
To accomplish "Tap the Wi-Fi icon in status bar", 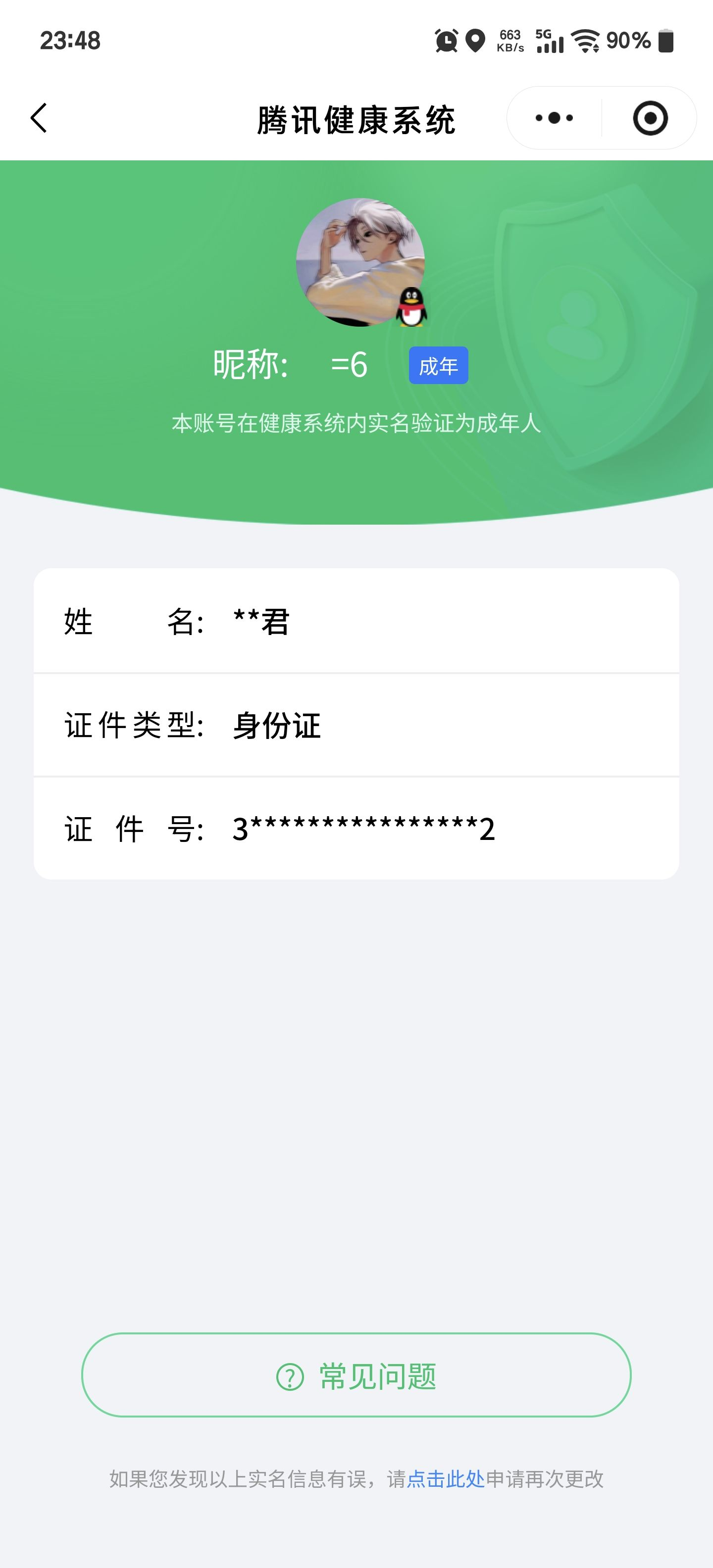I will point(586,41).
